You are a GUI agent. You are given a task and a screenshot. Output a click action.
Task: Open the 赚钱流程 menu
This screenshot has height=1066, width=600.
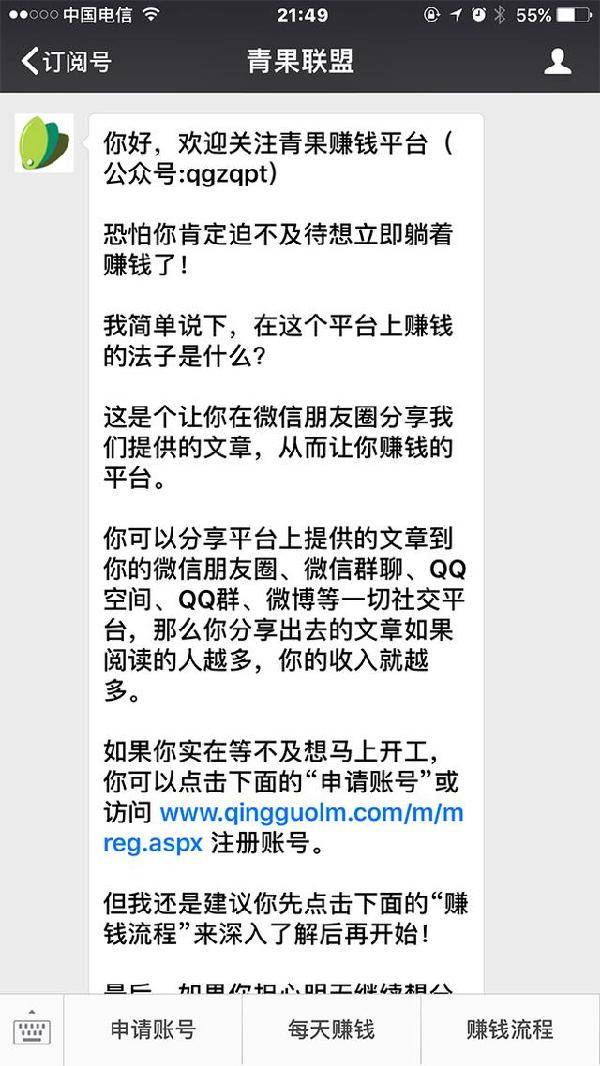tap(510, 1029)
